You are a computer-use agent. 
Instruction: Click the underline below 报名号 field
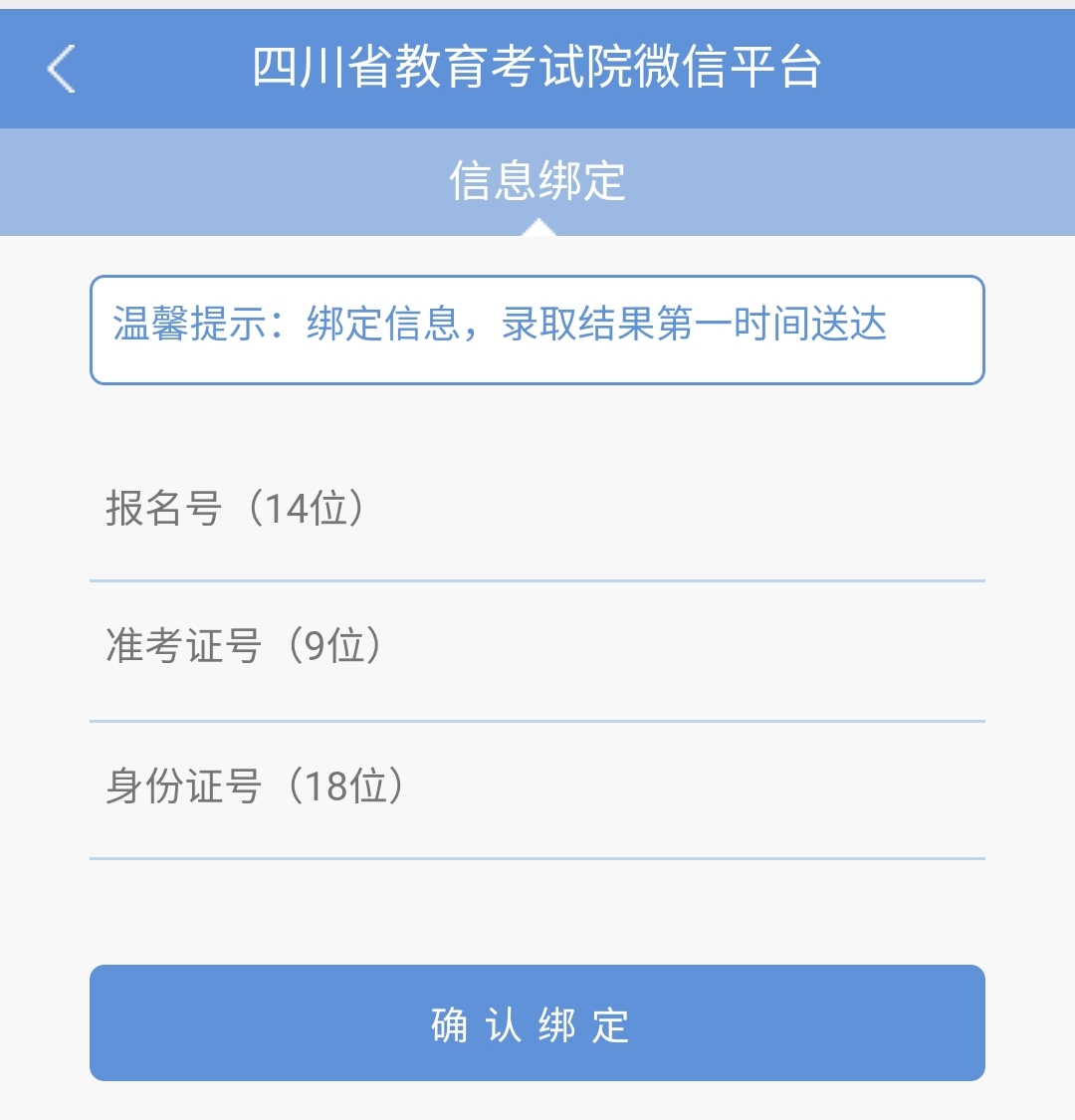537,575
